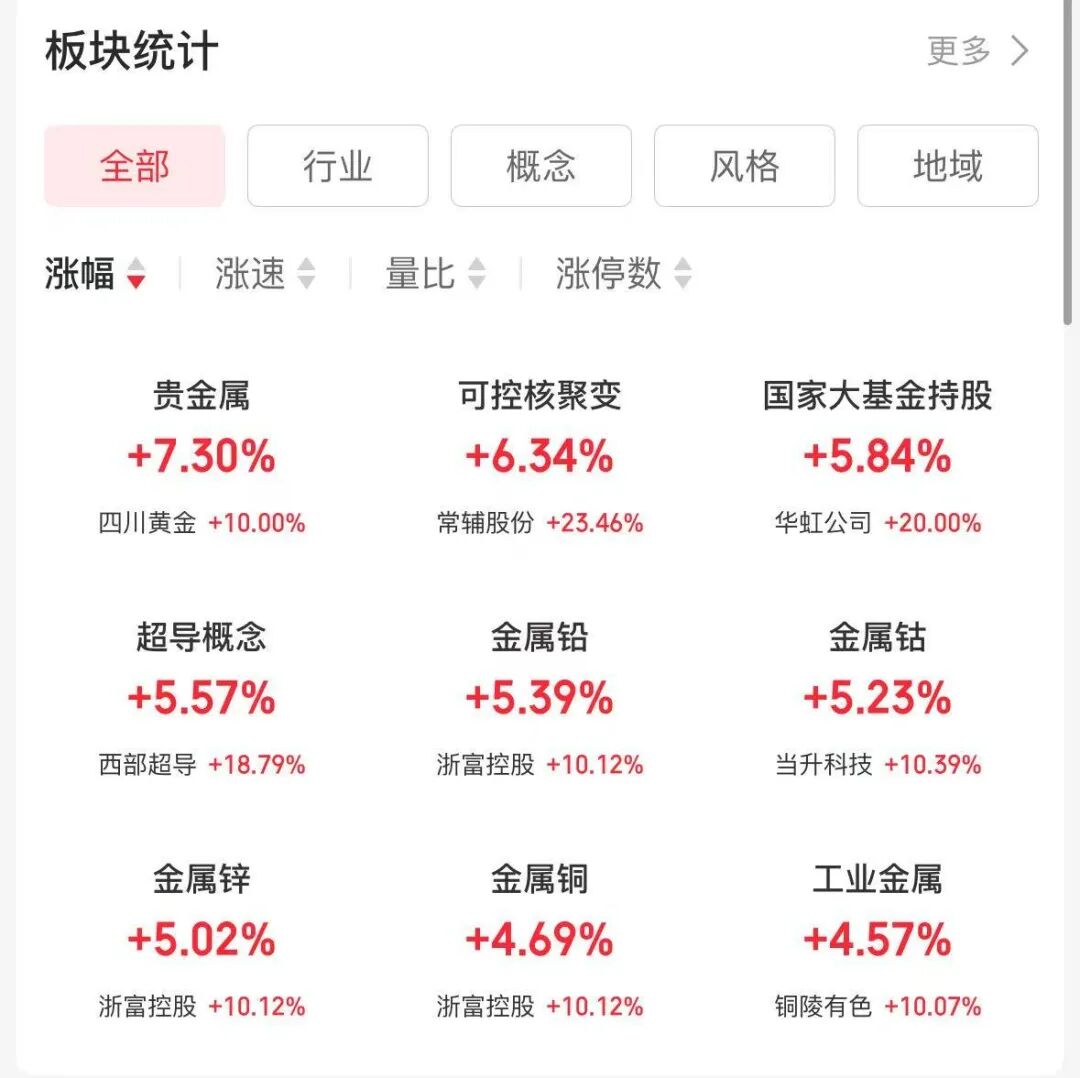Image resolution: width=1080 pixels, height=1078 pixels.
Task: Open the 金属钴 sector card
Action: pos(877,698)
